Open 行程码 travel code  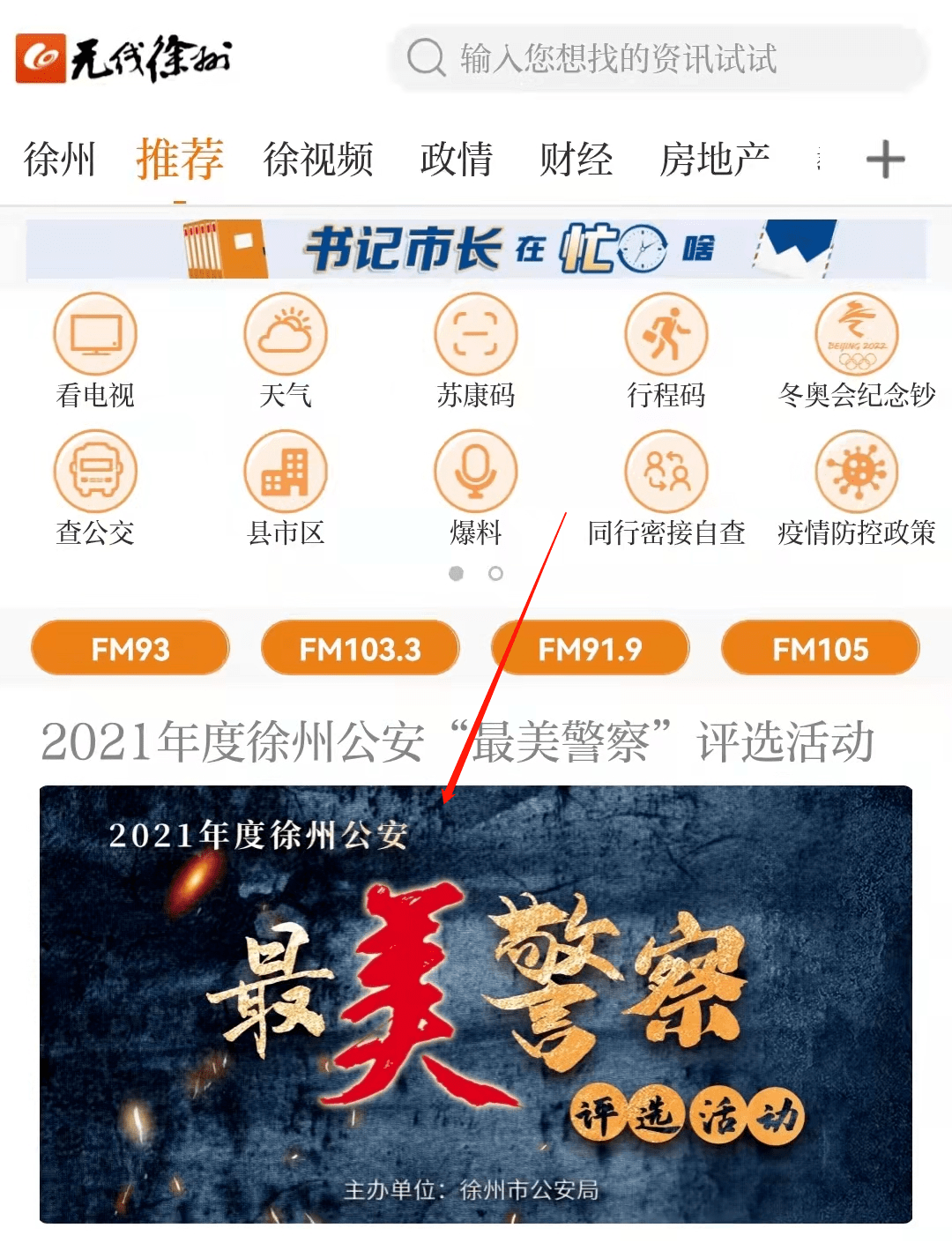click(666, 350)
